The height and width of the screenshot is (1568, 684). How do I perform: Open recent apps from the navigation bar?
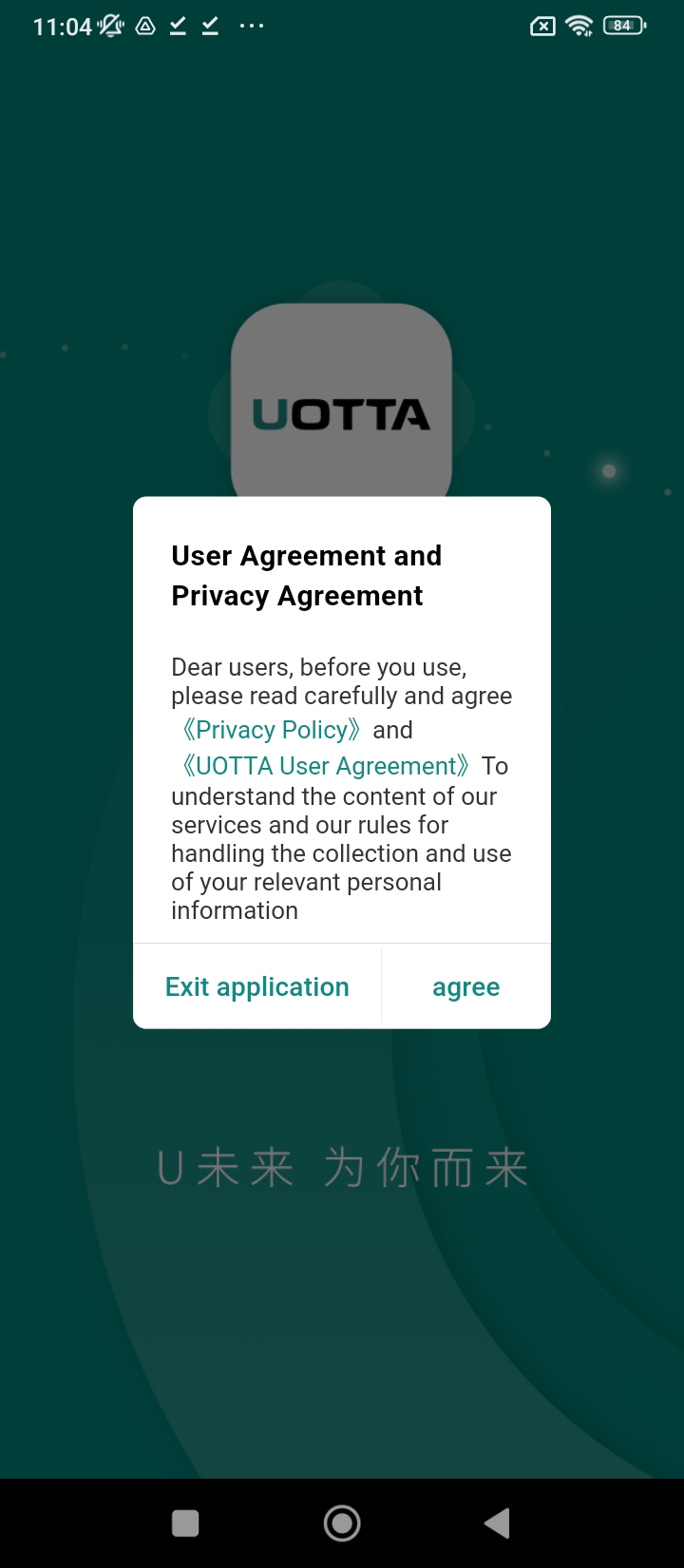tap(185, 1523)
